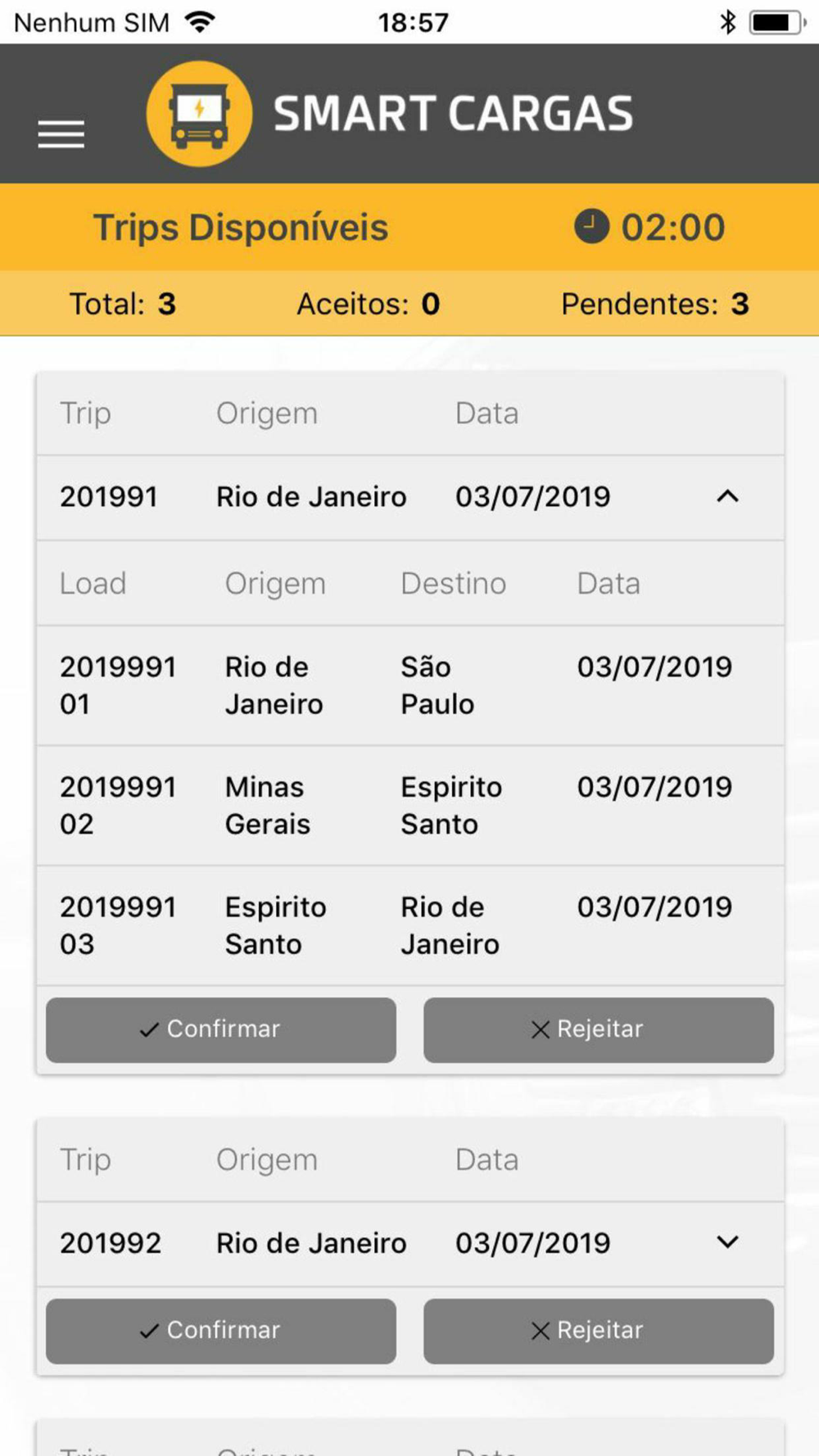819x1456 pixels.
Task: Expand trip 201992 details
Action: click(x=727, y=1242)
